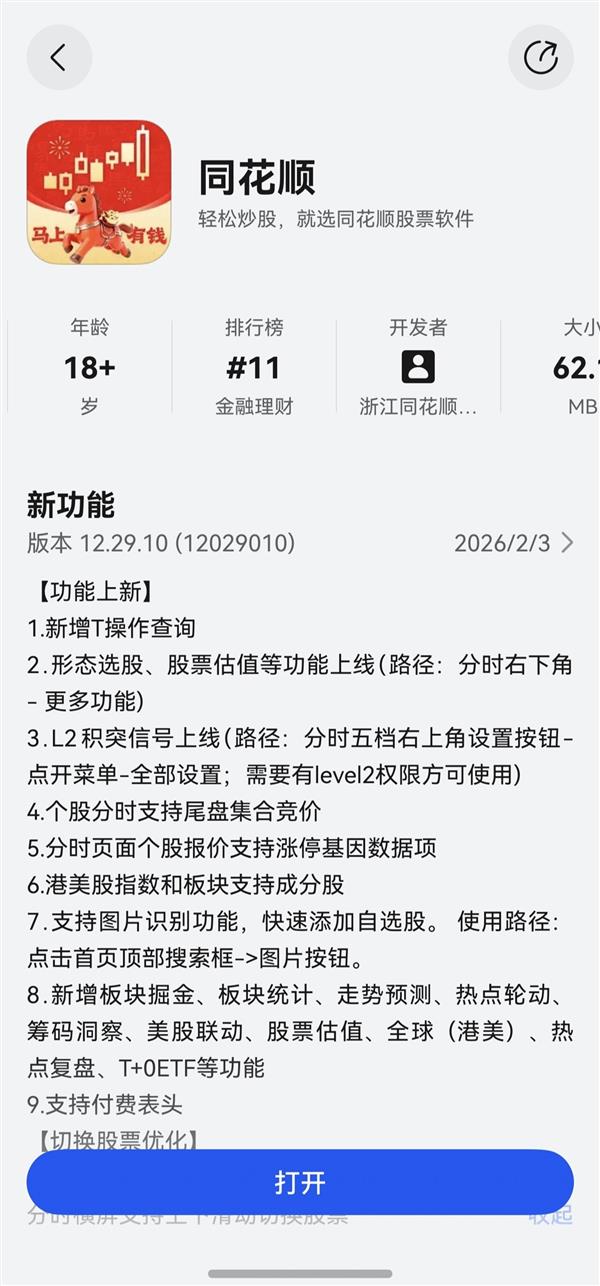Go back using the top arrow
Screen dimensions: 600x1286
59,58
